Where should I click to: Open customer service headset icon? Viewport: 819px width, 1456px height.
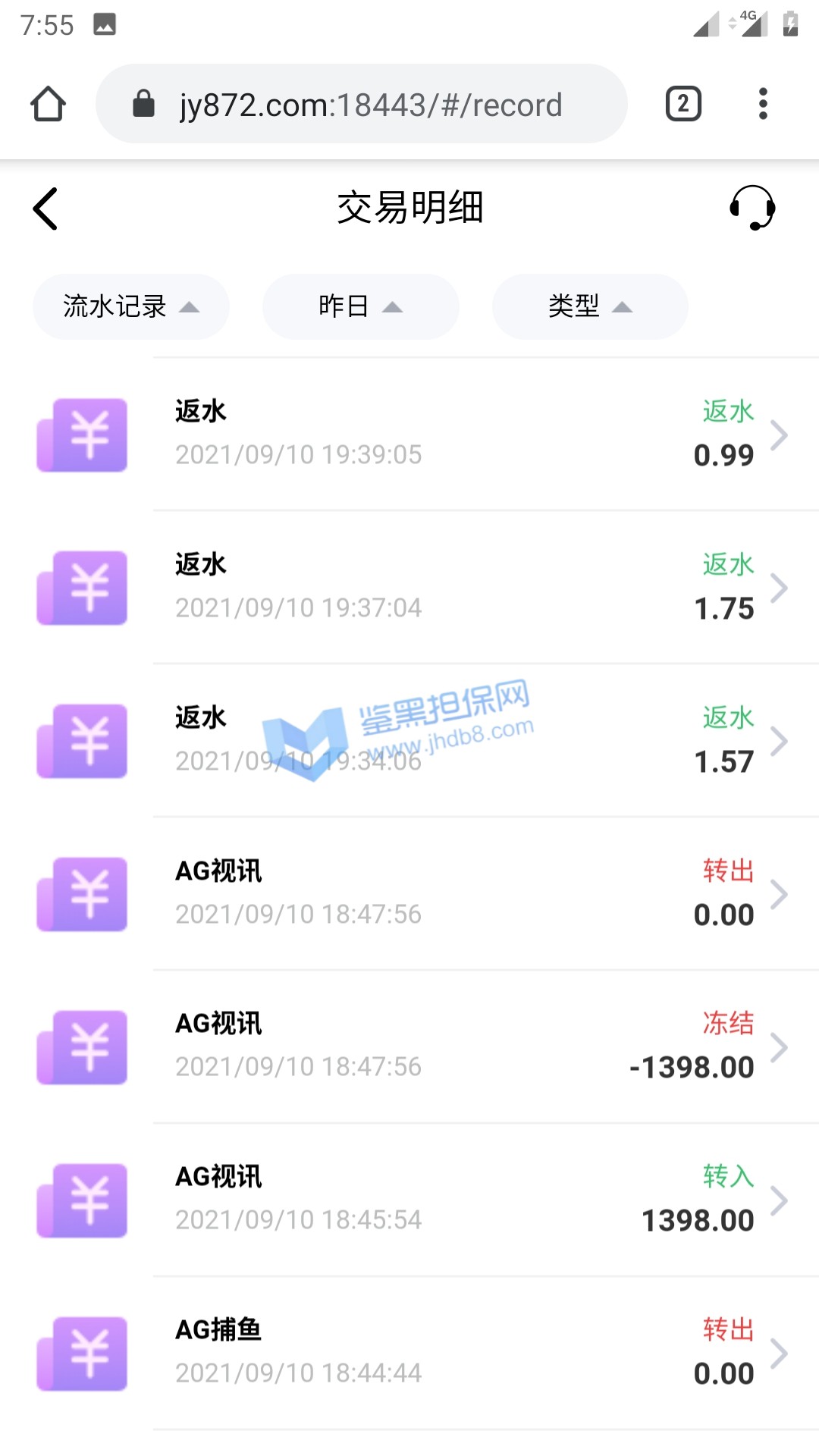click(752, 207)
